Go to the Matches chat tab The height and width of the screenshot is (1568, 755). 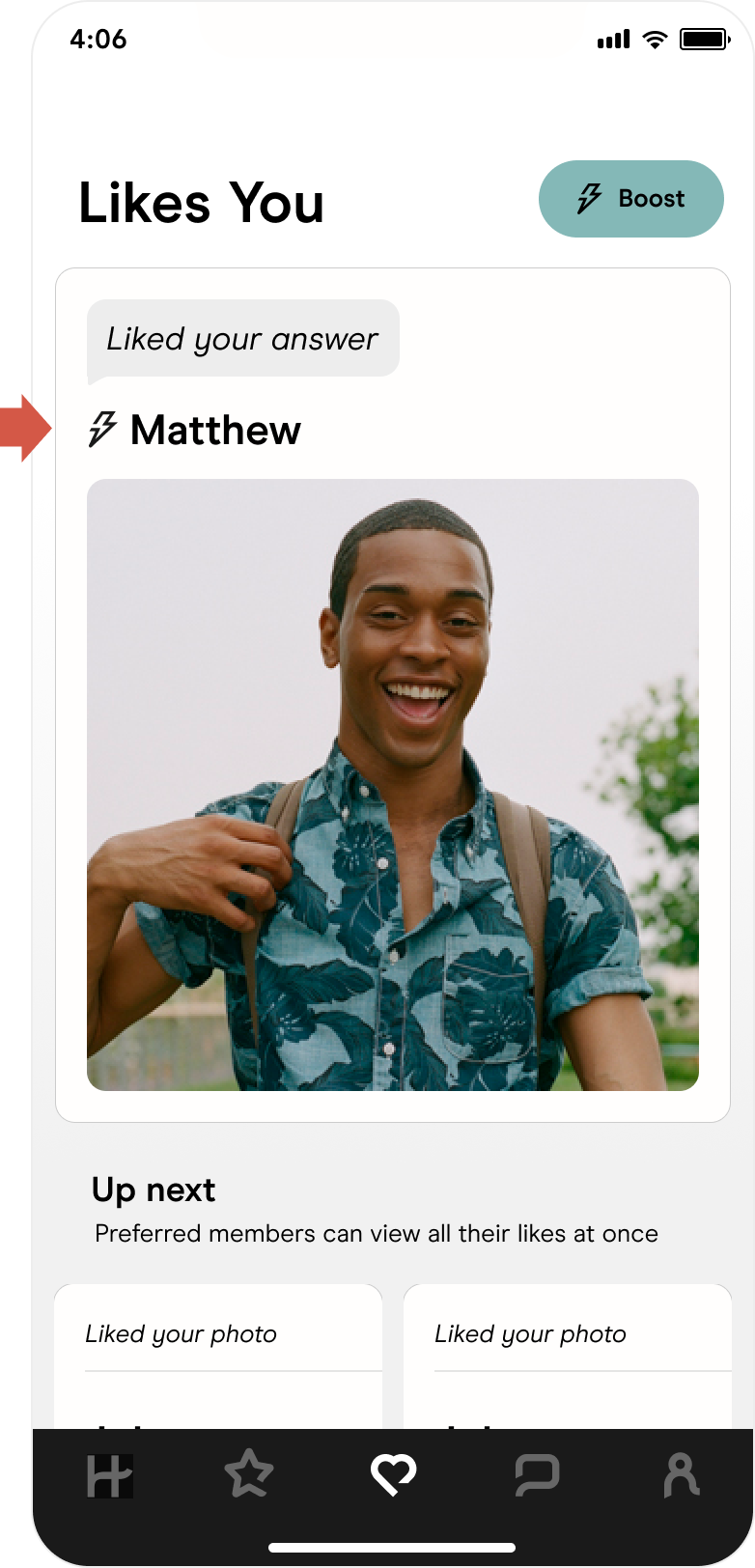point(536,1475)
